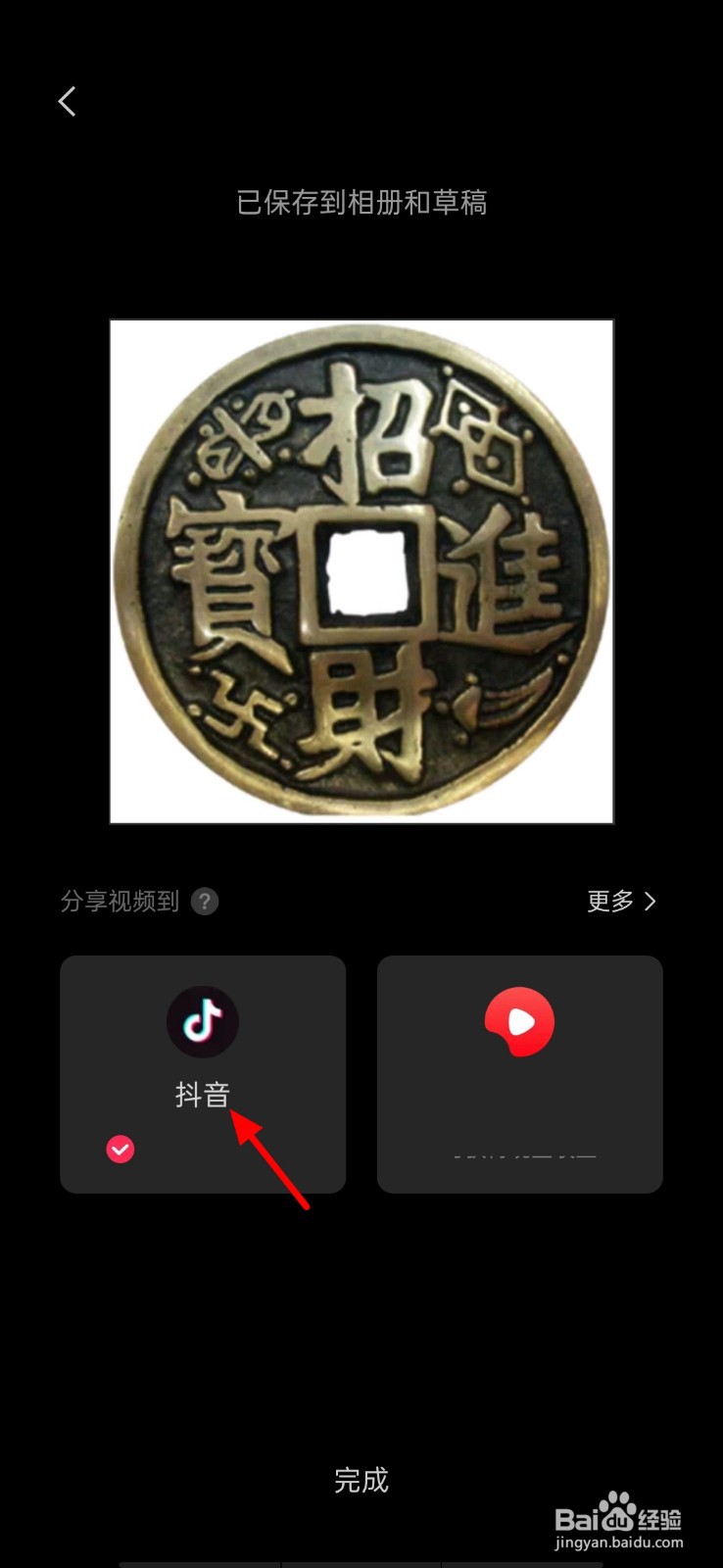Click the 分享视频到 section label
Viewport: 723px width, 1568px height.
(x=120, y=901)
